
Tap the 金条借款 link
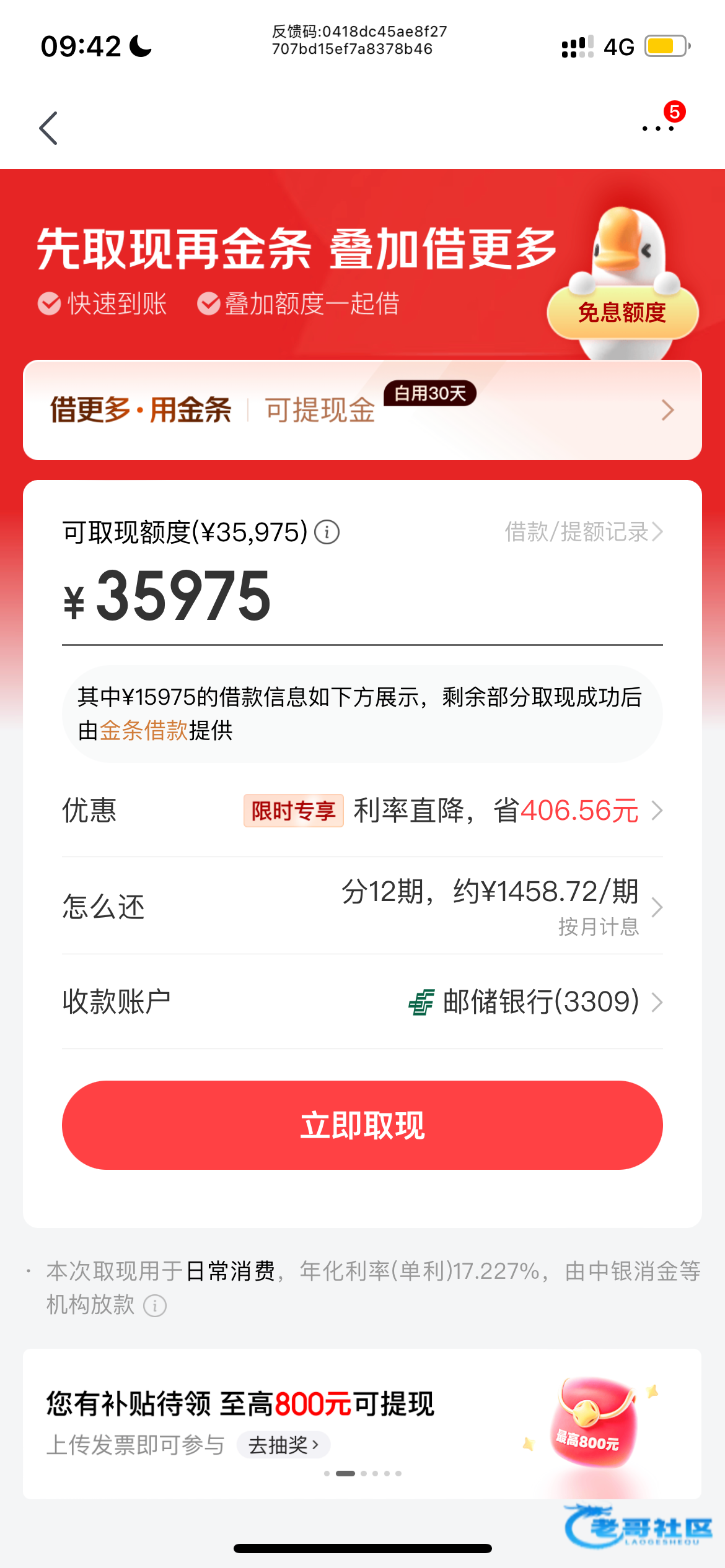pos(144,731)
